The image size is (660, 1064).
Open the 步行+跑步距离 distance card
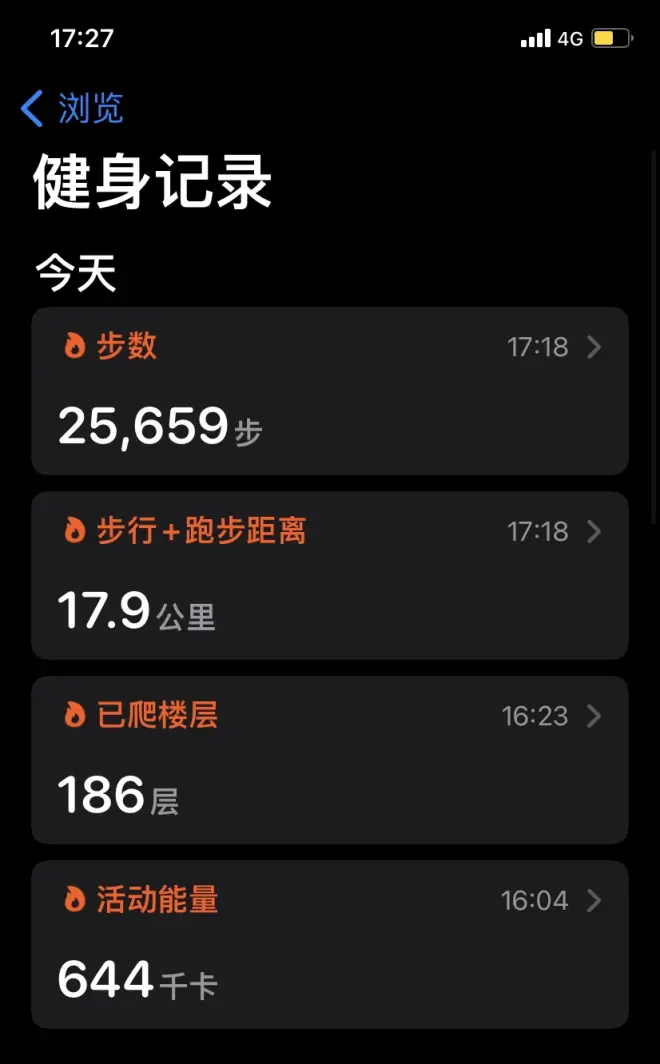pos(330,575)
